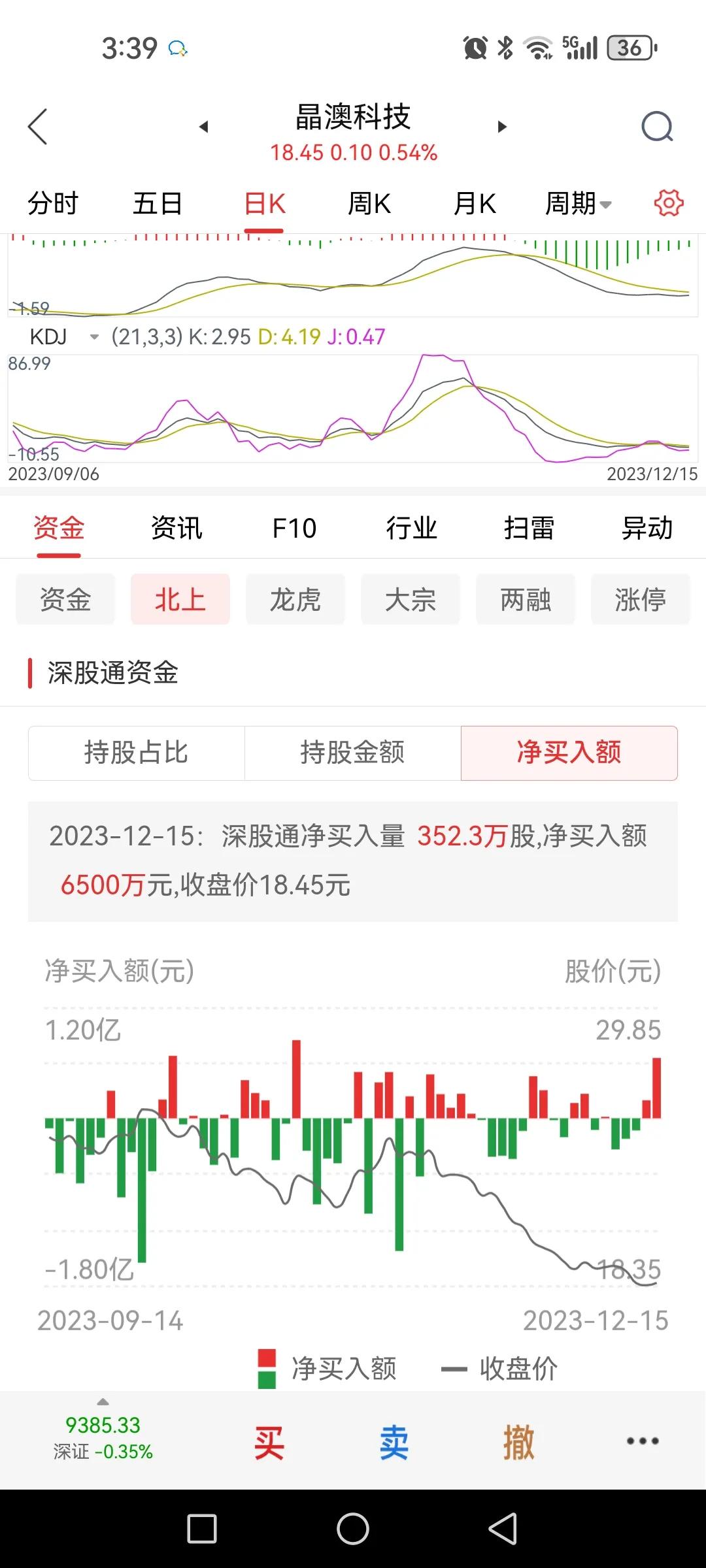Open the 周期 dropdown
This screenshot has width=706, height=1568.
578,203
